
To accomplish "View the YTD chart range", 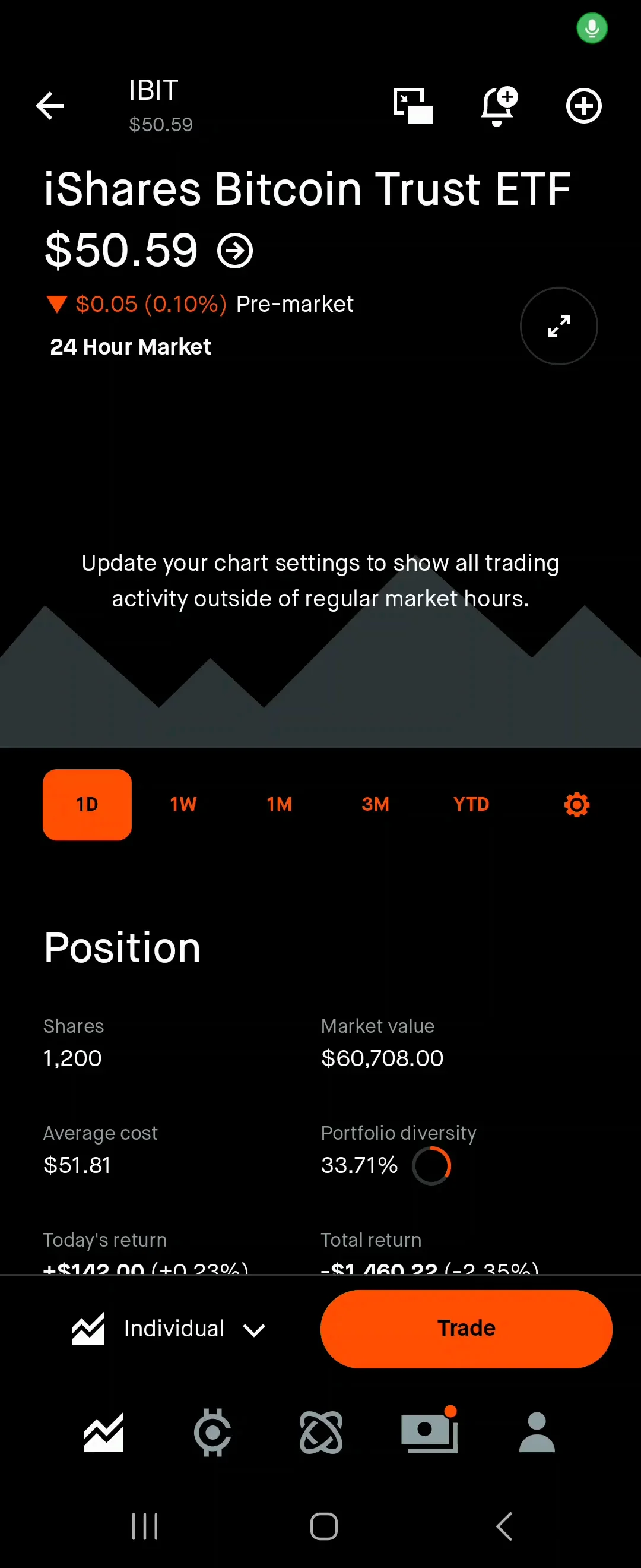I will click(x=471, y=804).
